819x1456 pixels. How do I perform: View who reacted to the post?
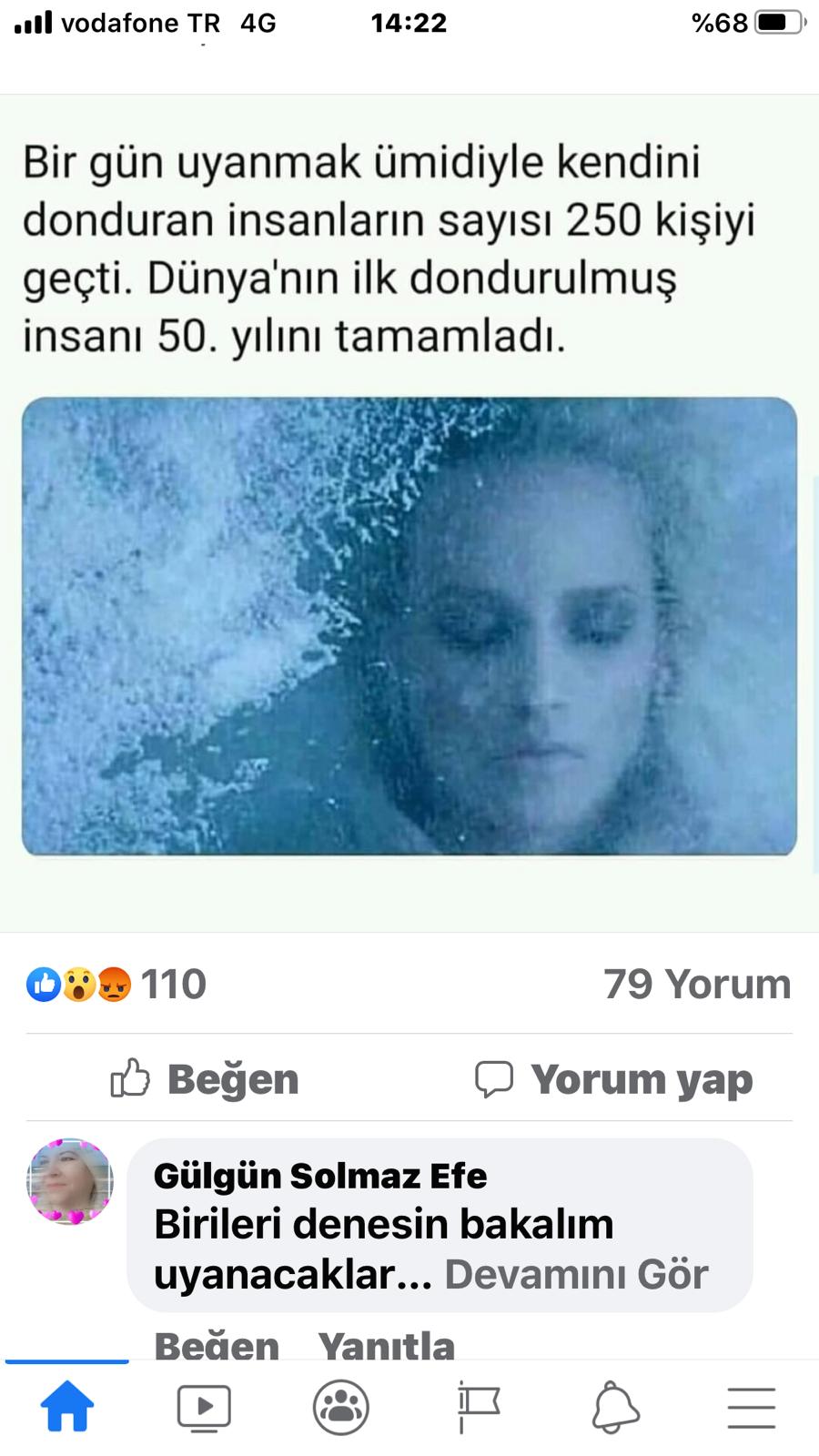point(116,984)
